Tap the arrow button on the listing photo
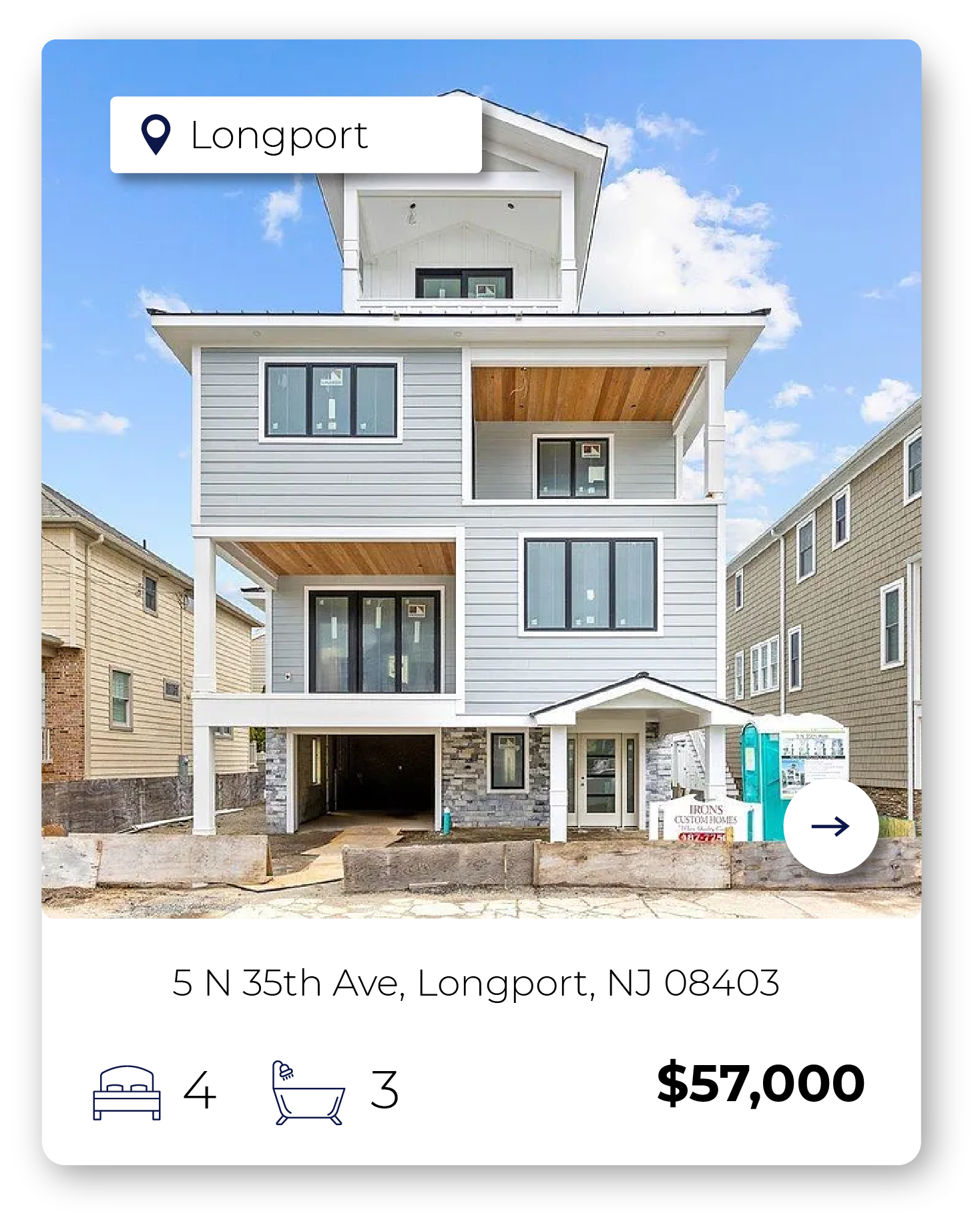Viewport: 980px width, 1224px height. 830,826
